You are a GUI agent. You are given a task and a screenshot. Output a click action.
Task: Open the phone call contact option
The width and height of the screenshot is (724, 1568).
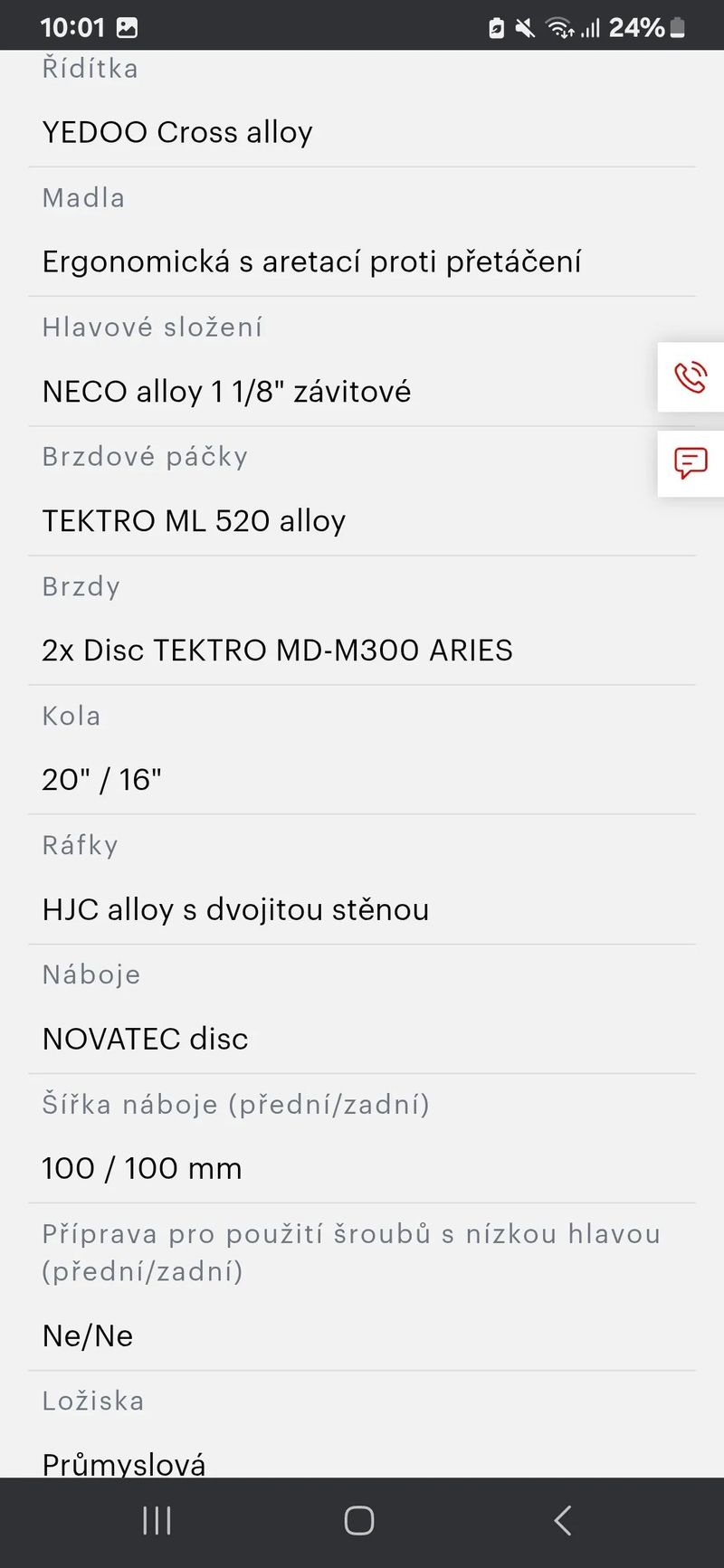tap(690, 377)
